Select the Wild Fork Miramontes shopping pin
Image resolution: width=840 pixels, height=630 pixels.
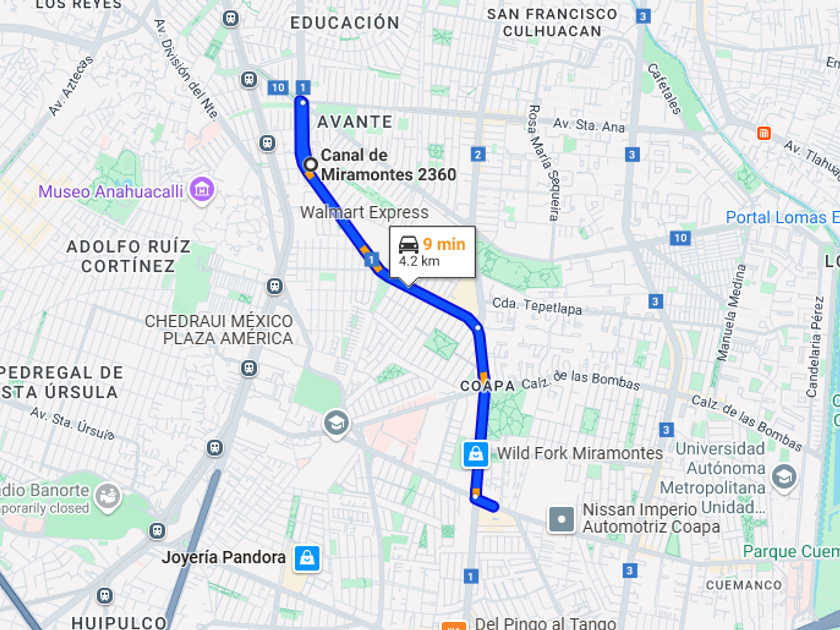tap(476, 454)
